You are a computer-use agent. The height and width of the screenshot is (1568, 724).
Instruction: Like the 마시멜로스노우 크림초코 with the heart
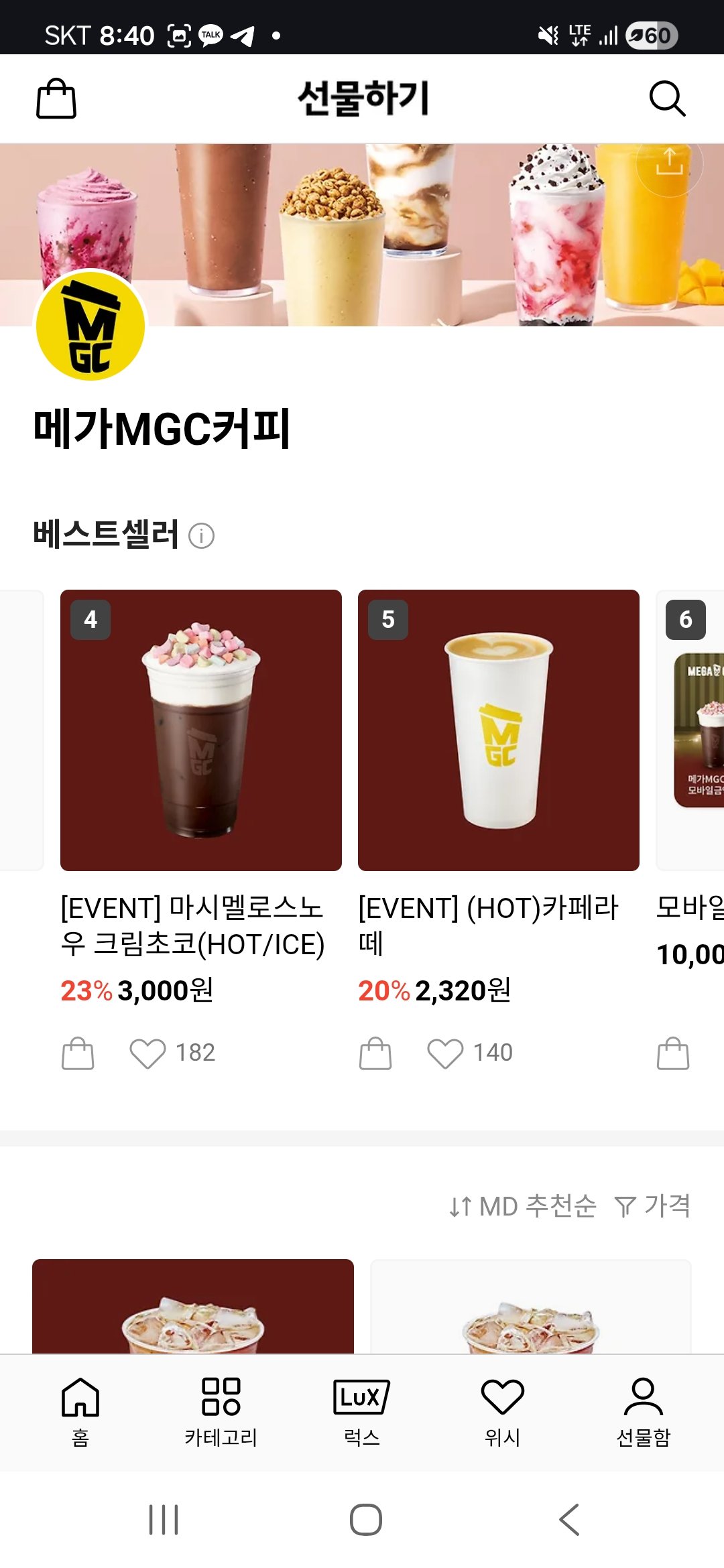147,1053
